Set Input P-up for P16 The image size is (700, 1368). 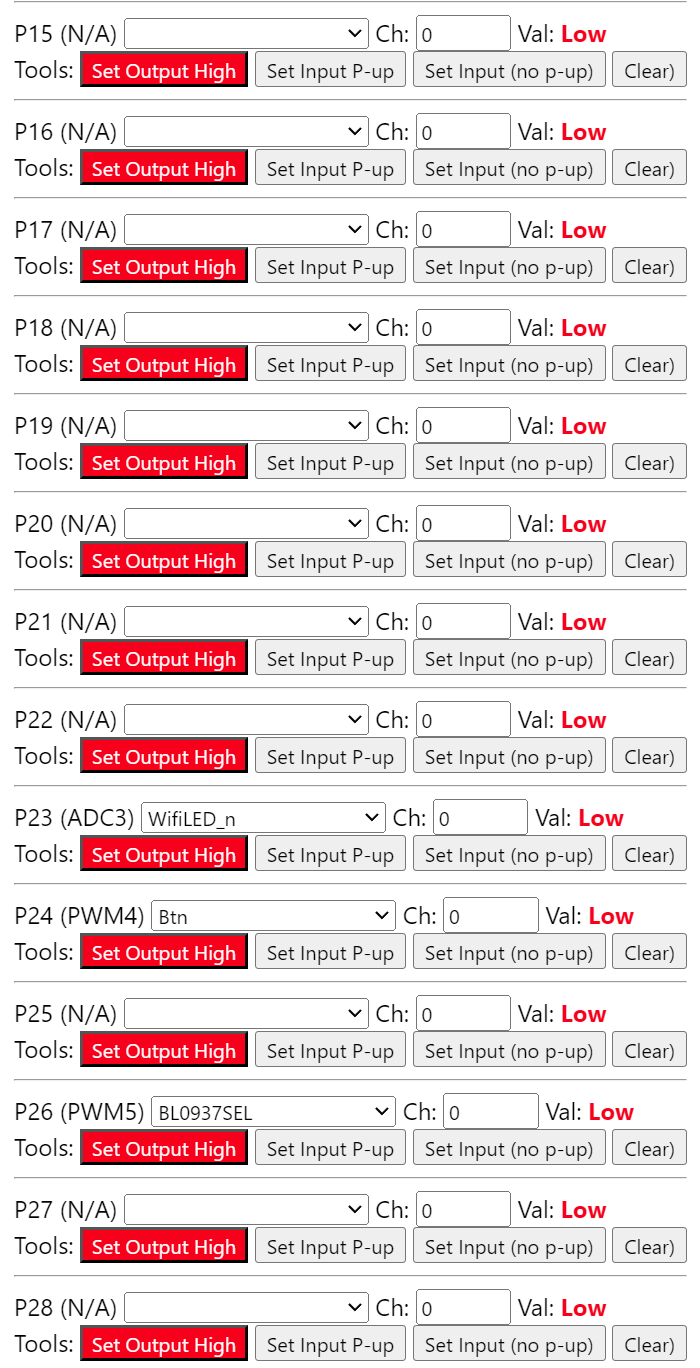point(331,169)
